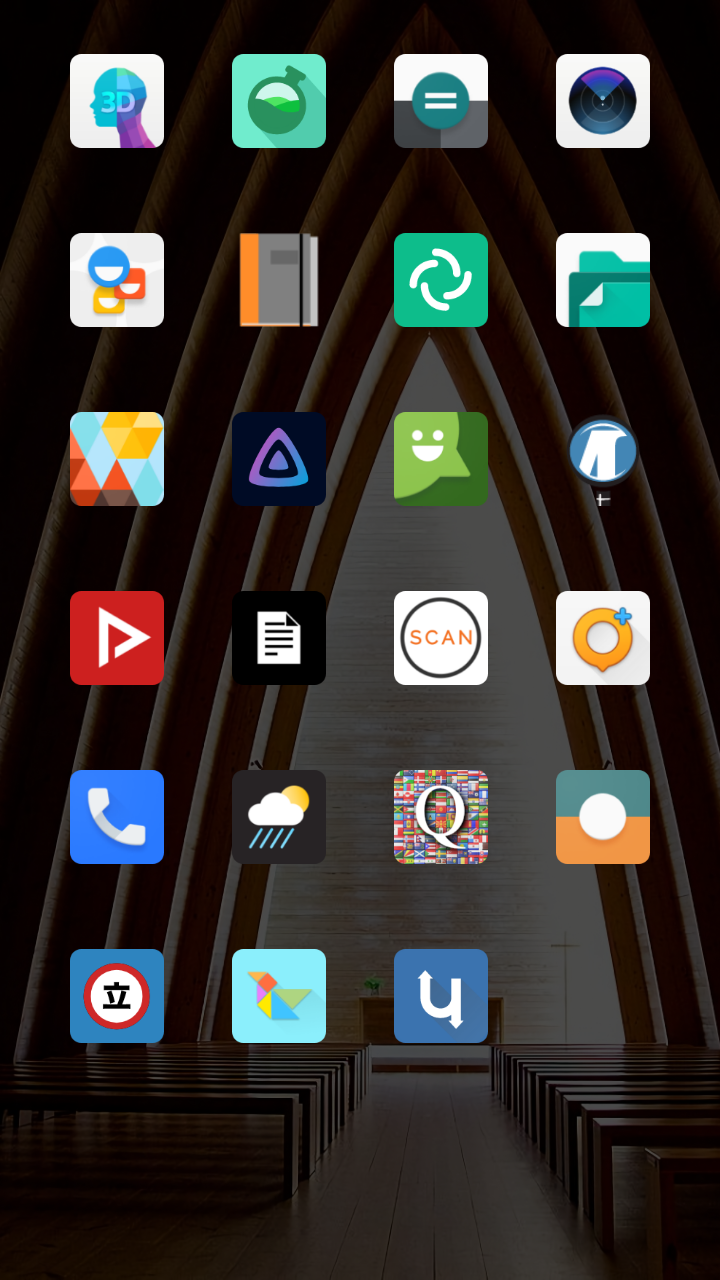Image resolution: width=720 pixels, height=1280 pixels.
Task: Launch the SCAN app icon
Action: (x=441, y=638)
